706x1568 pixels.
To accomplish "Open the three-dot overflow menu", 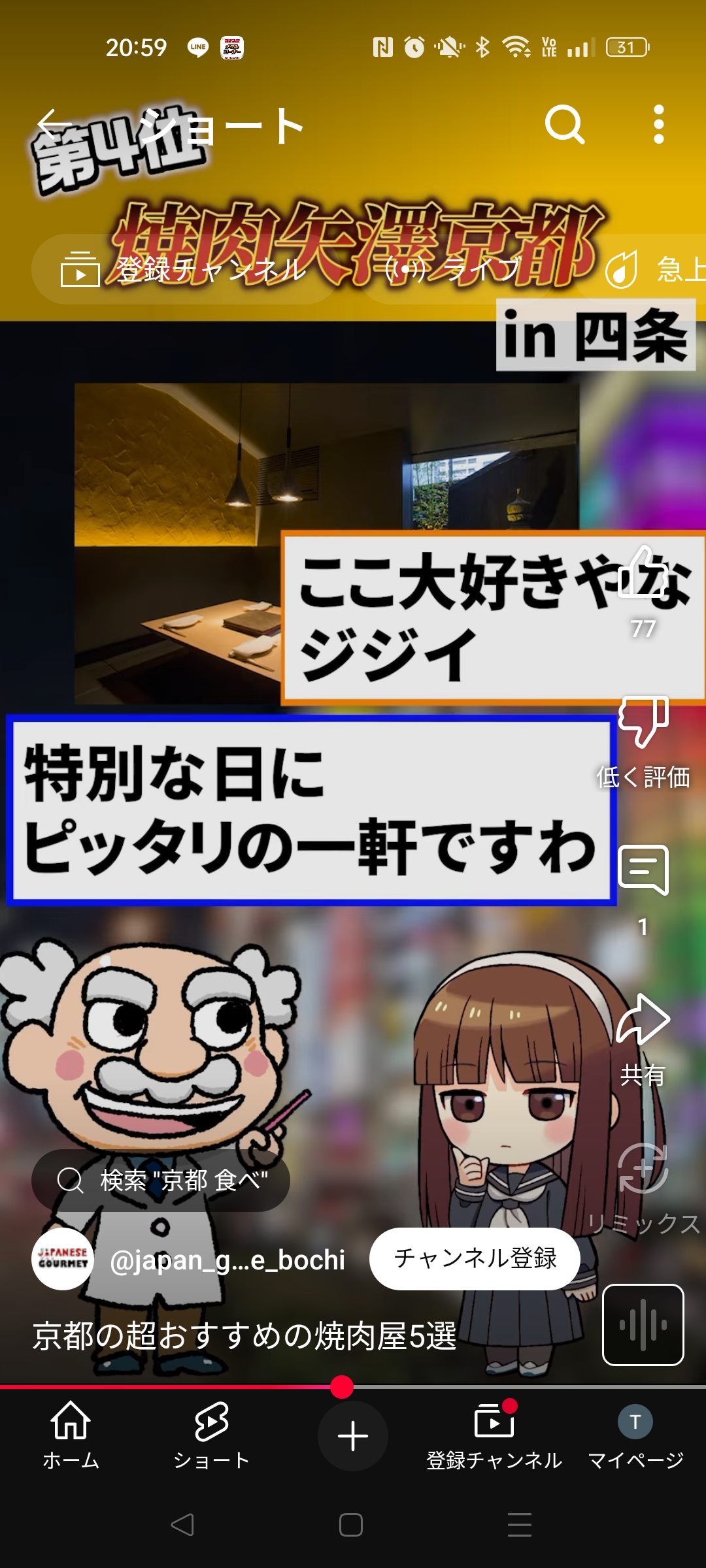I will [659, 124].
